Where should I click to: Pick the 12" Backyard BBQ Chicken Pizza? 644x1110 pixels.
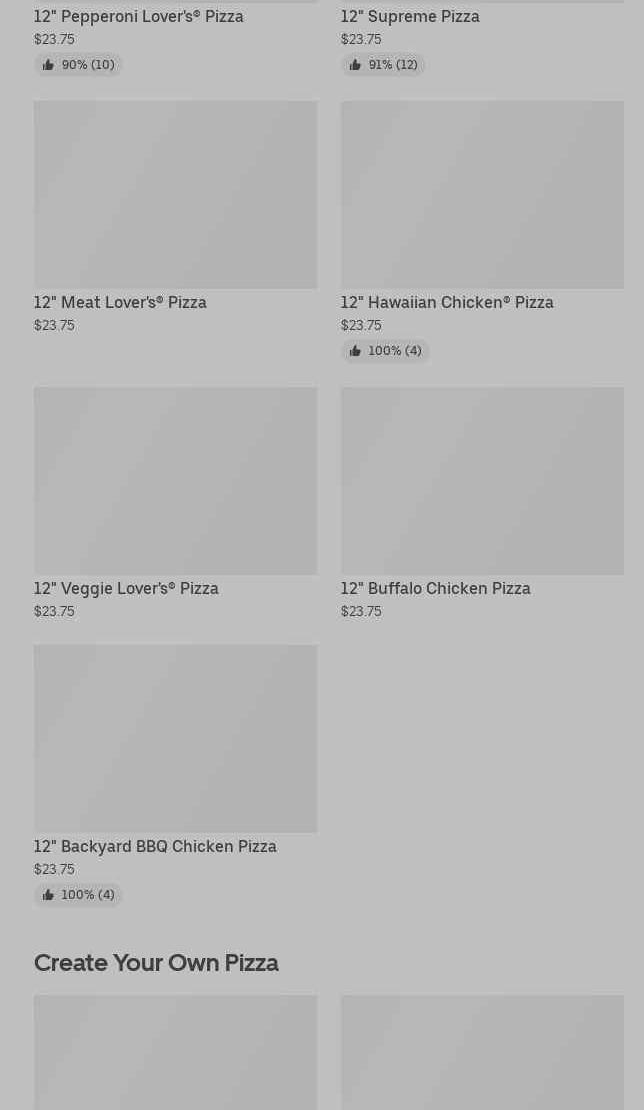coord(175,739)
